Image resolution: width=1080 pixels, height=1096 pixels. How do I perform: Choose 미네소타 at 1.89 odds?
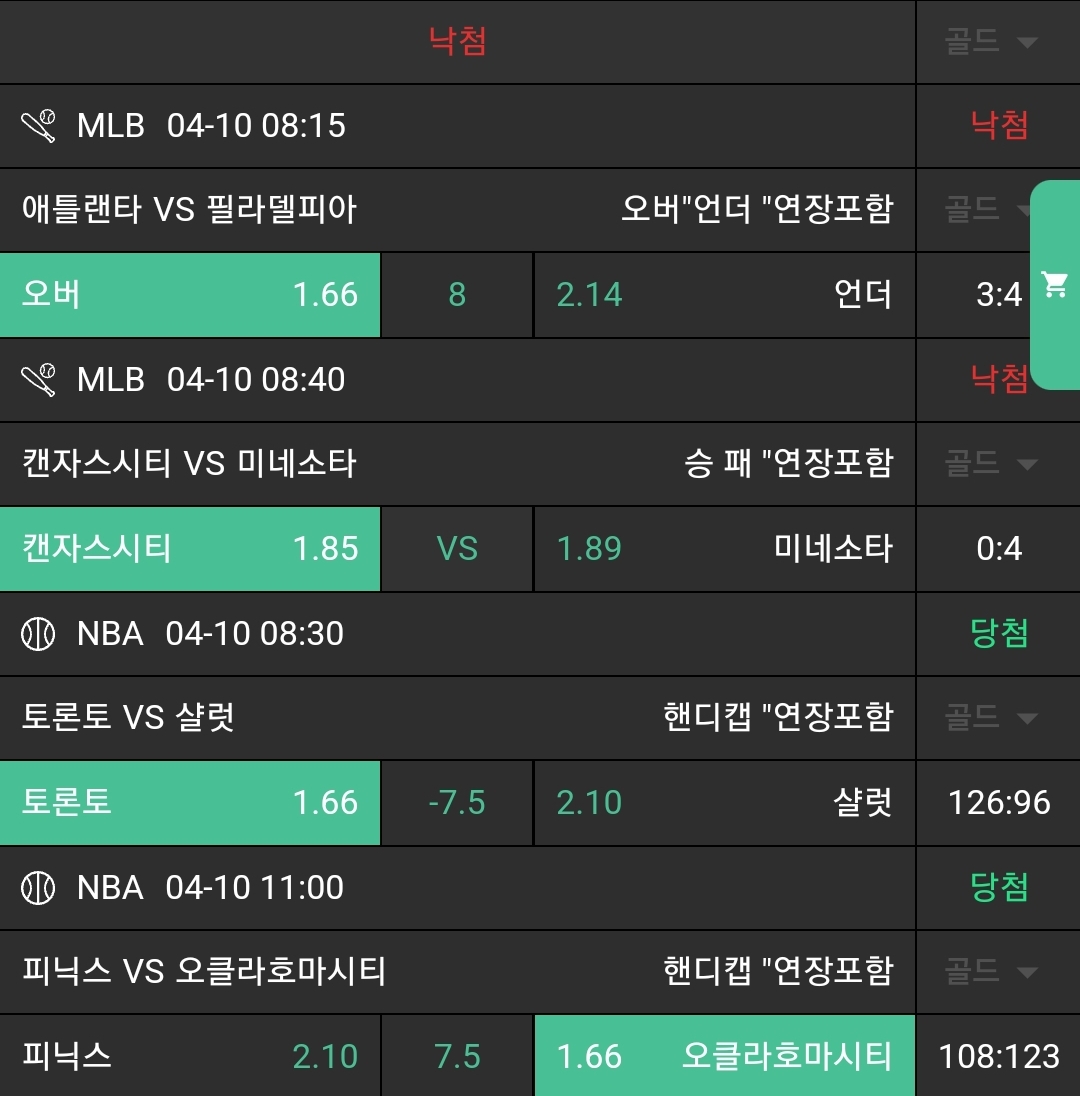[x=724, y=549]
